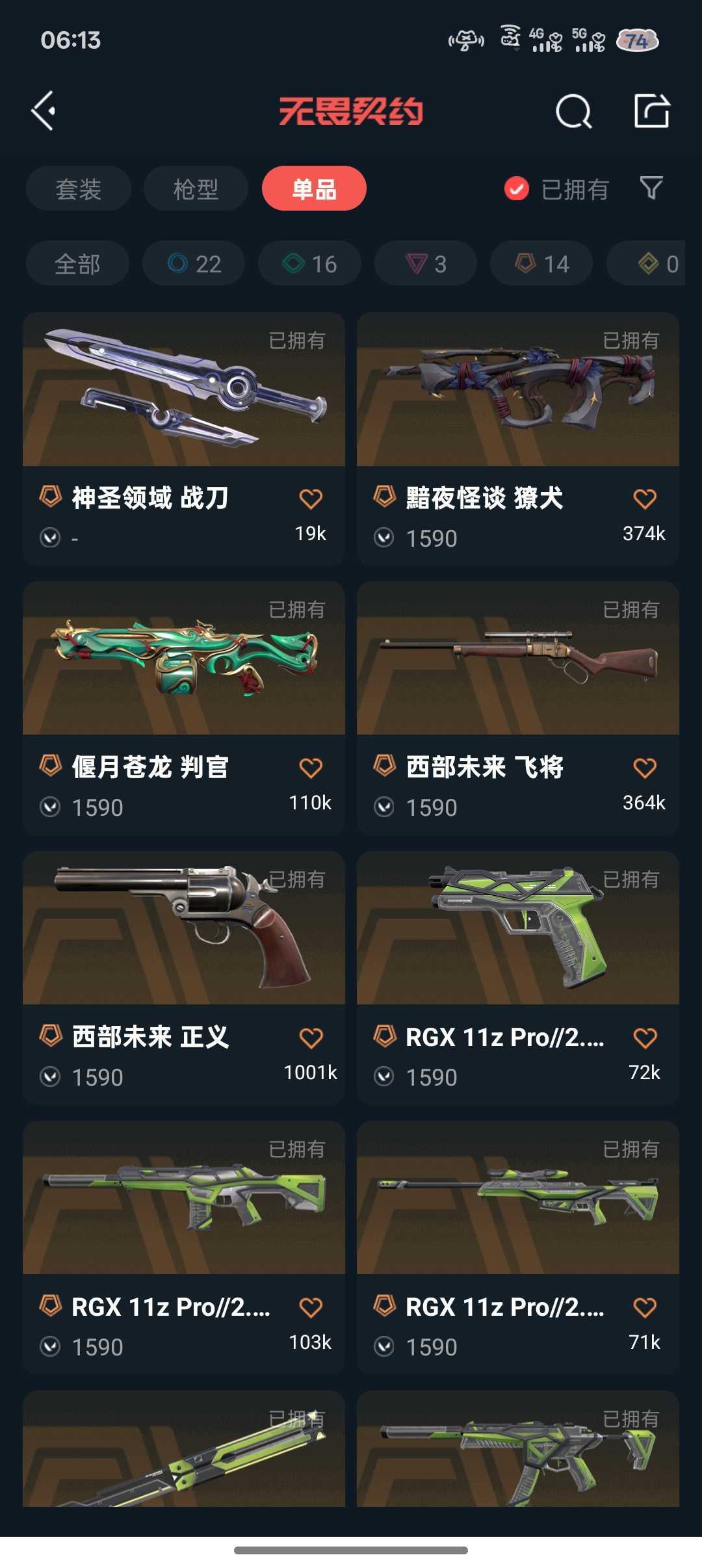Filter by the pink tier chip showing 3

(426, 264)
